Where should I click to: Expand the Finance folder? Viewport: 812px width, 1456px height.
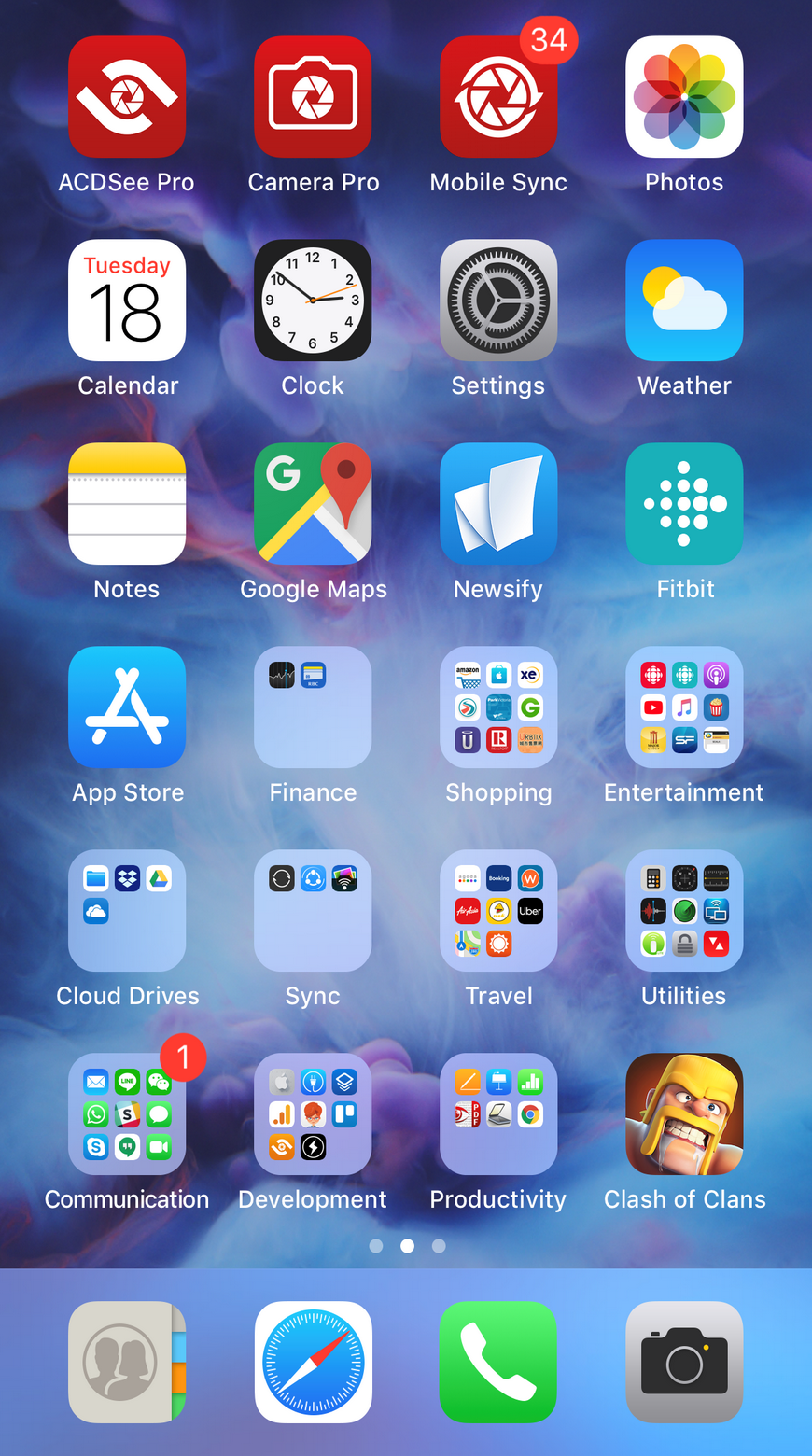pyautogui.click(x=313, y=707)
